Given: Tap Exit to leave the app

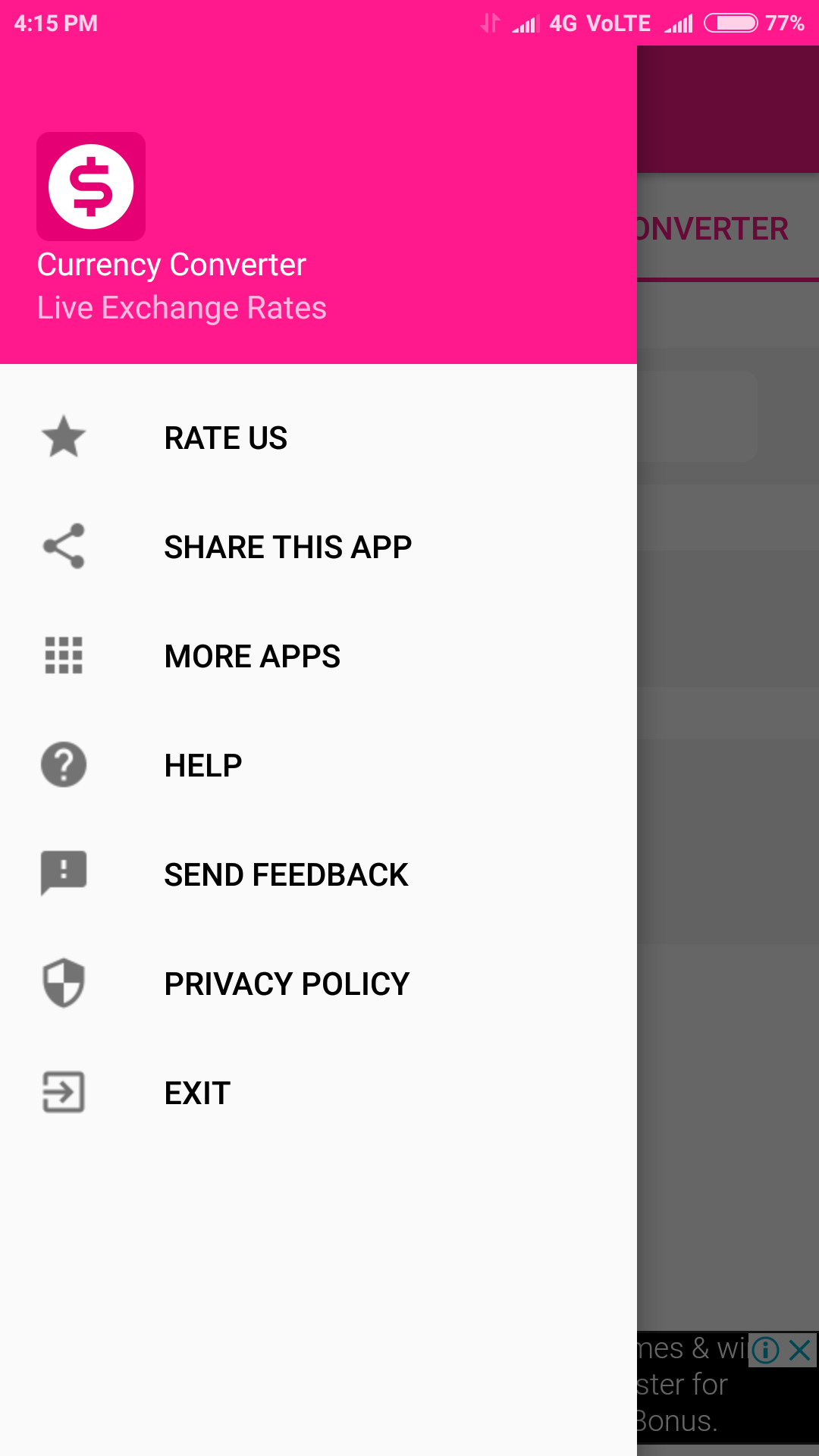Looking at the screenshot, I should coord(197,1093).
